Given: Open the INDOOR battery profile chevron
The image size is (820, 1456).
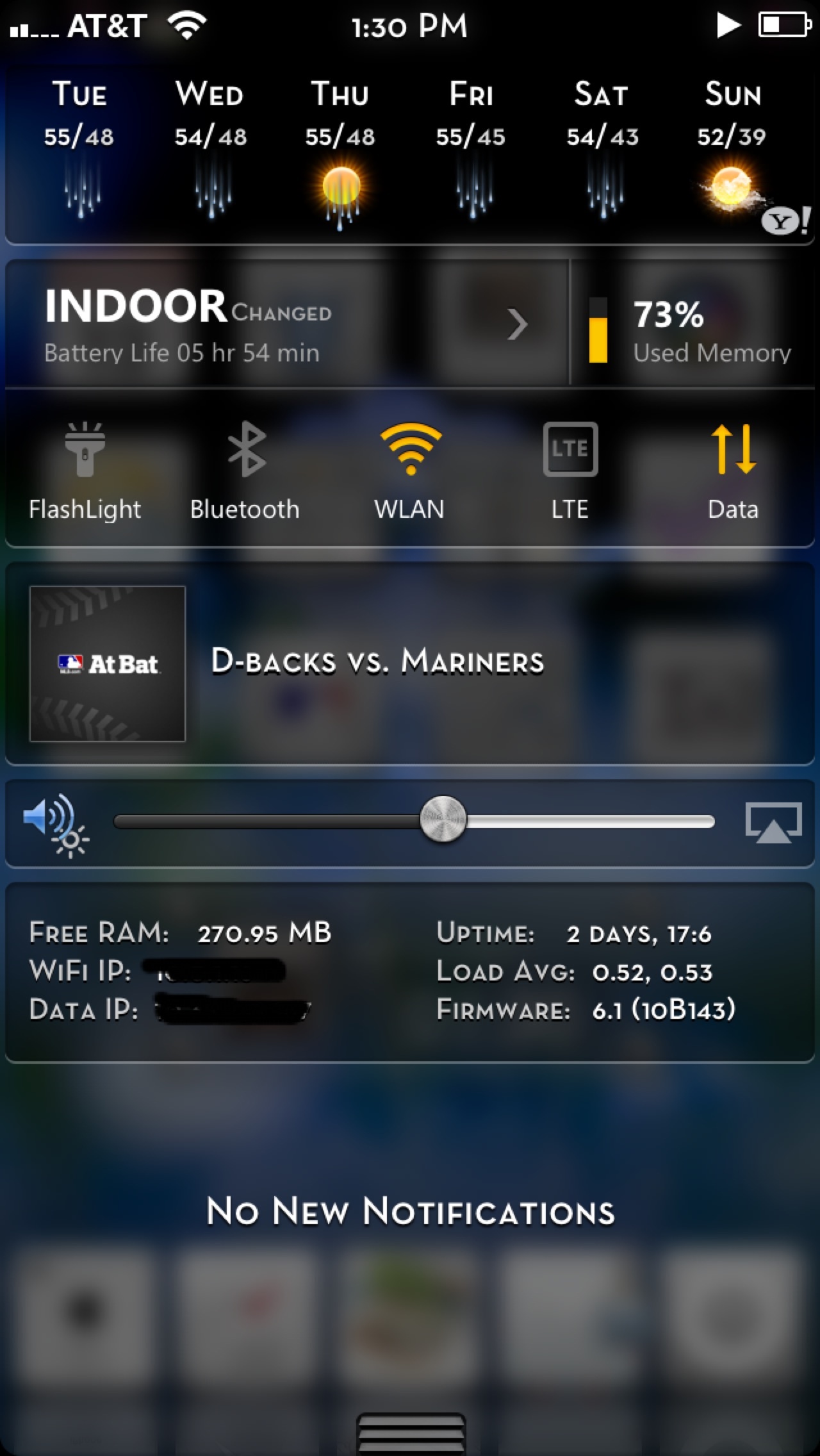Looking at the screenshot, I should pyautogui.click(x=517, y=324).
